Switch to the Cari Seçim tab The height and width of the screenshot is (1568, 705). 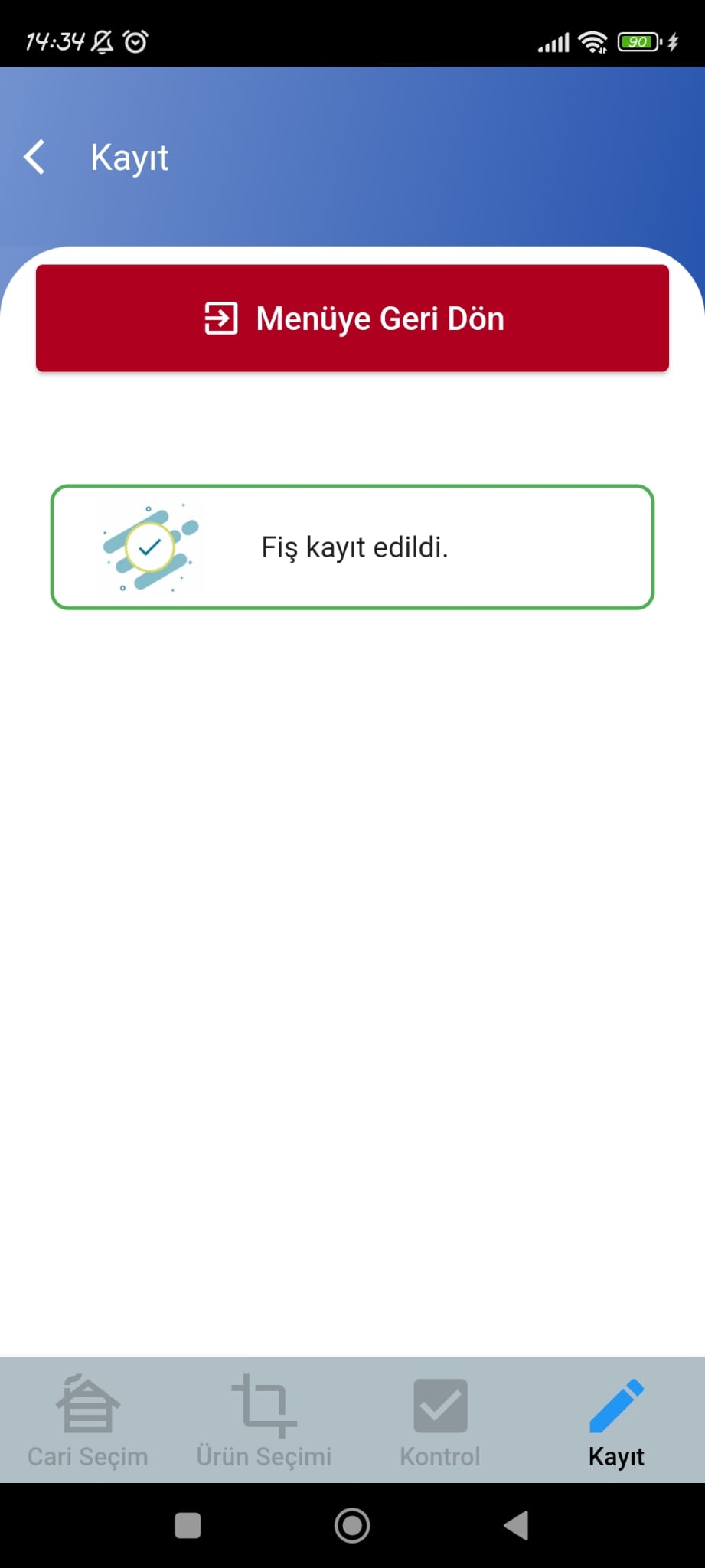[x=88, y=1421]
